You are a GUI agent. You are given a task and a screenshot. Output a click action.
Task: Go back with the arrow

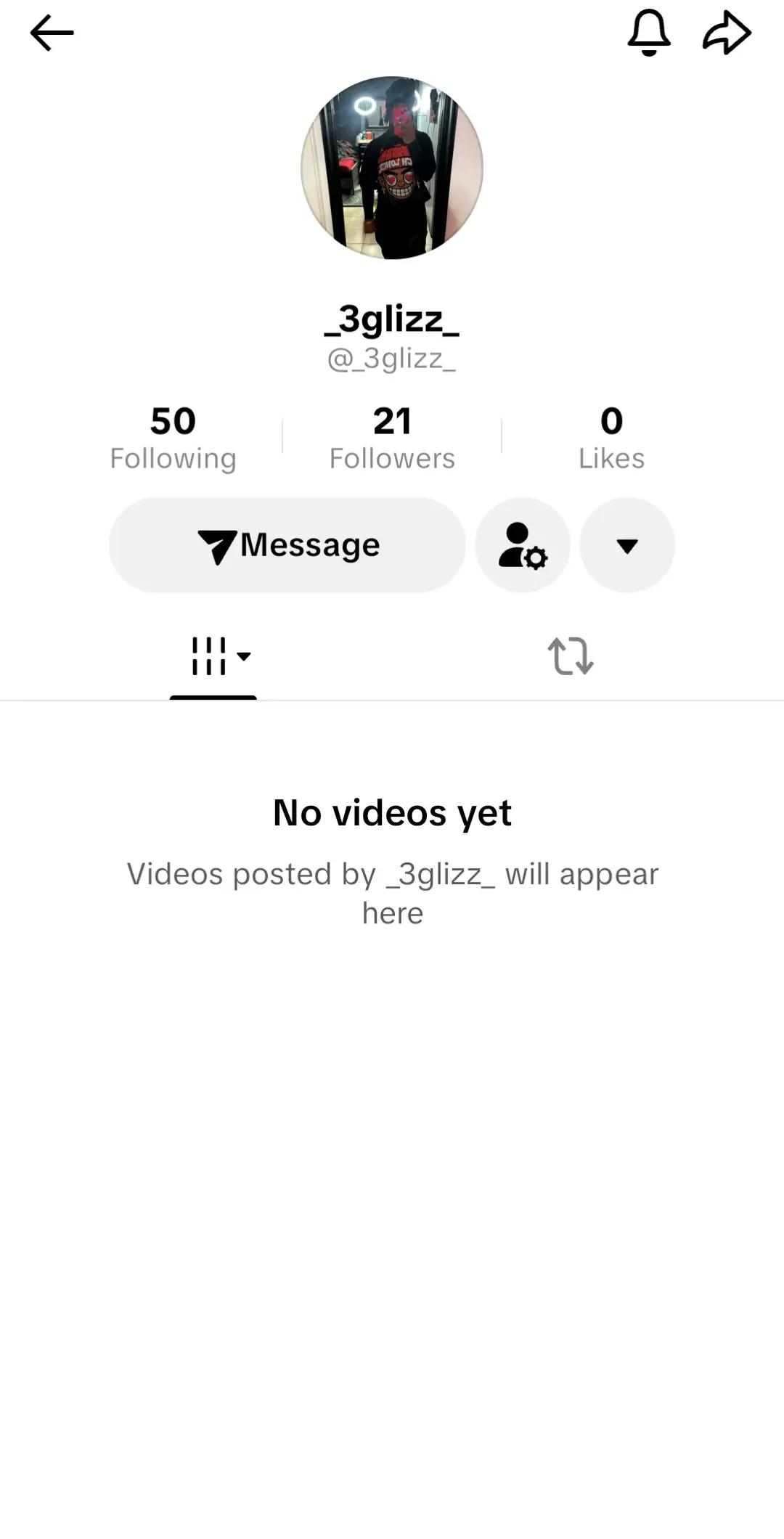tap(52, 33)
